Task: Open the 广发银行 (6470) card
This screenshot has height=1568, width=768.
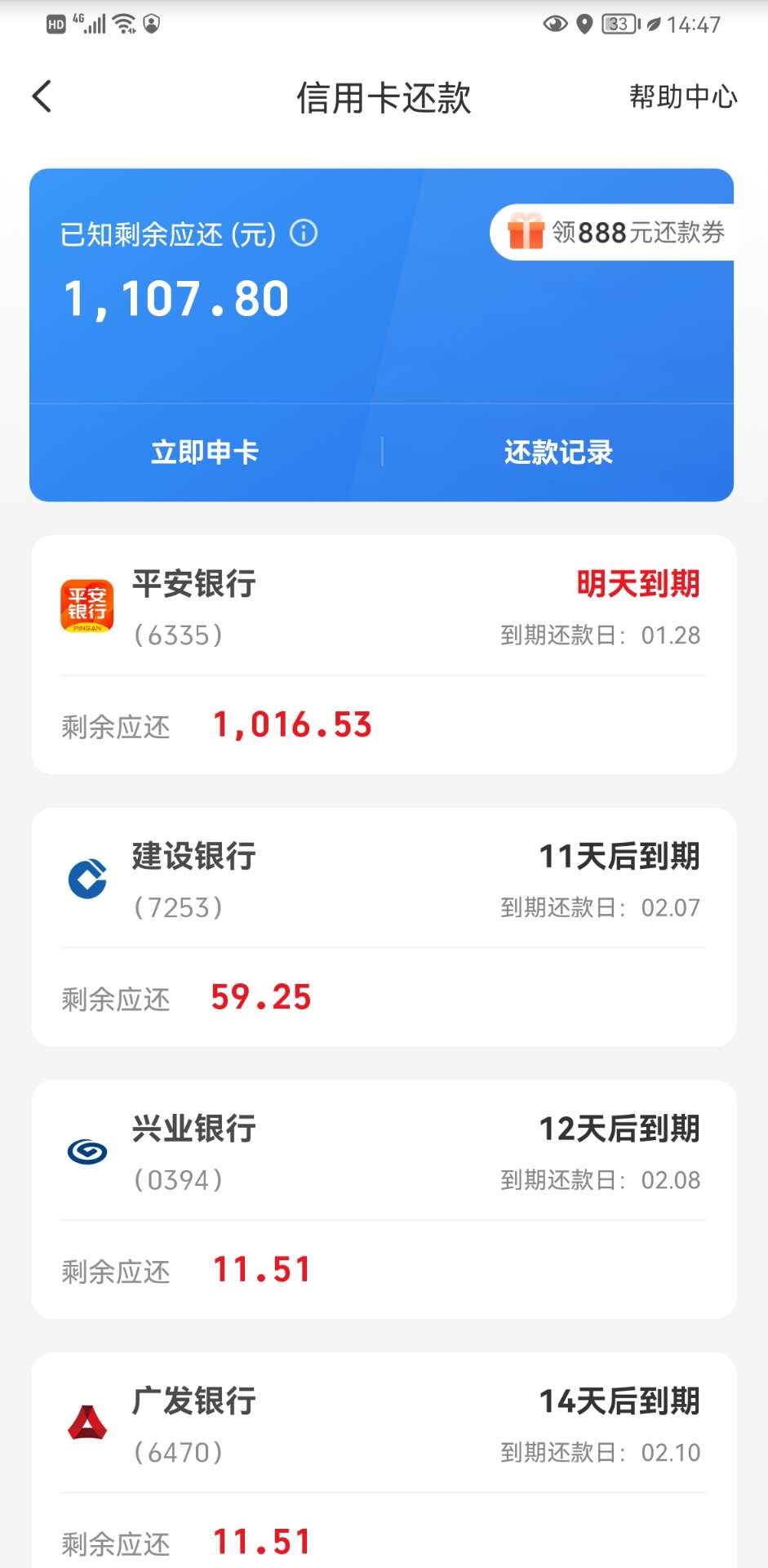Action: (x=384, y=1460)
